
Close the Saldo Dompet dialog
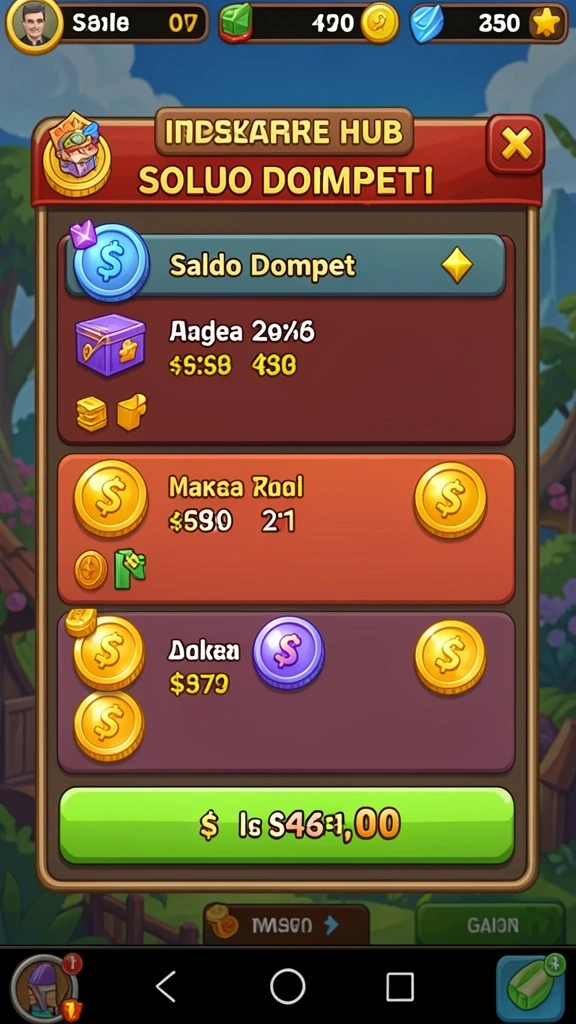[515, 144]
